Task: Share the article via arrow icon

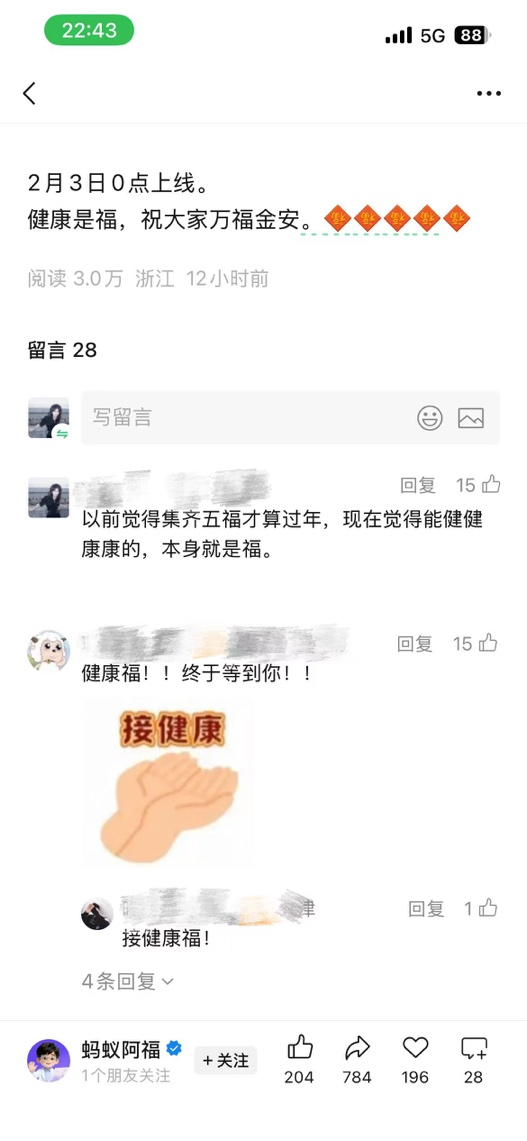Action: point(357,1060)
